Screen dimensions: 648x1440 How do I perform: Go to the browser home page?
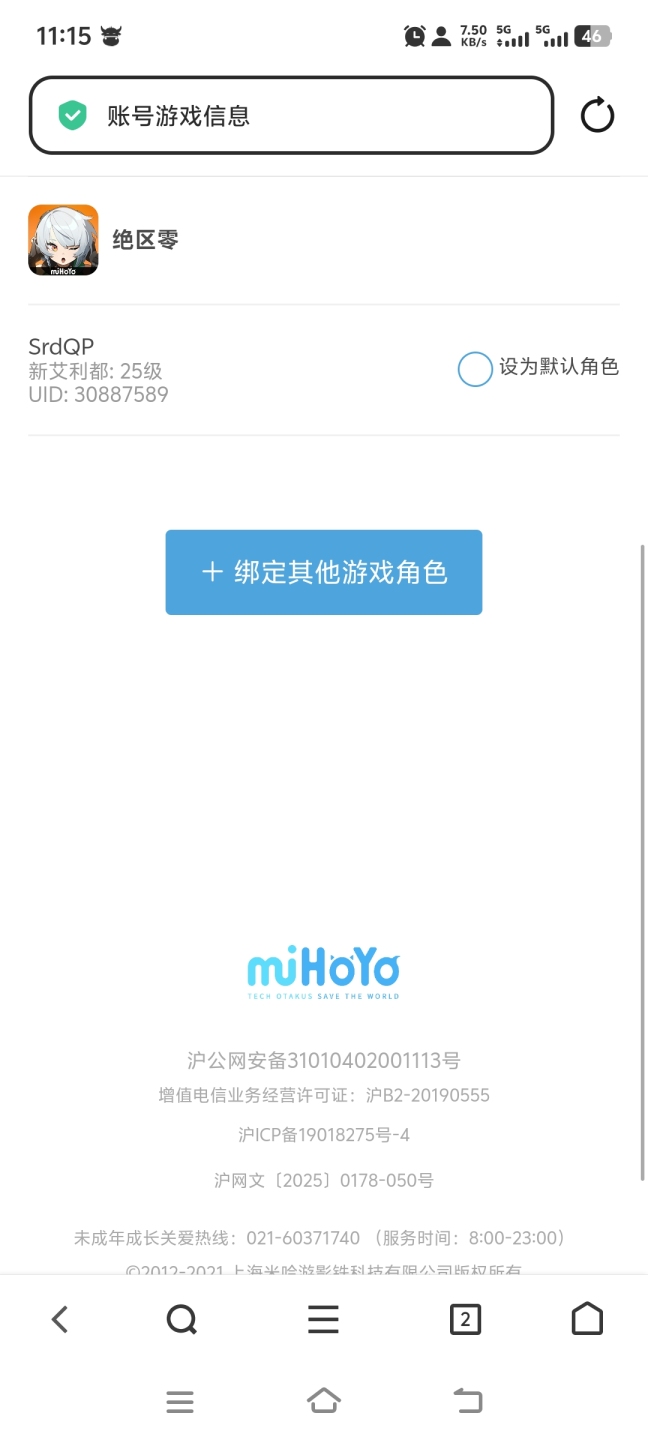pyautogui.click(x=587, y=1319)
